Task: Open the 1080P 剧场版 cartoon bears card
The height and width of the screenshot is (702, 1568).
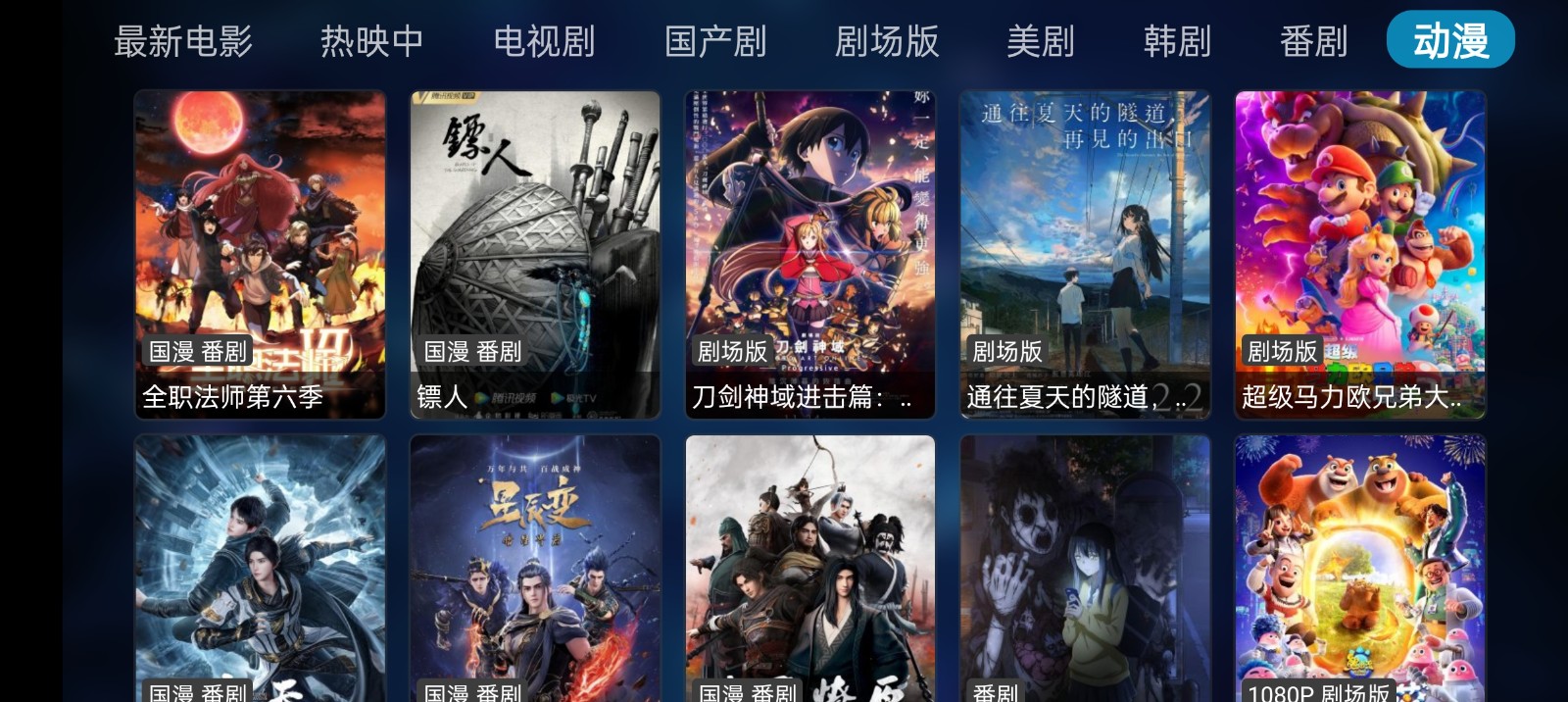Action: click(x=1360, y=569)
